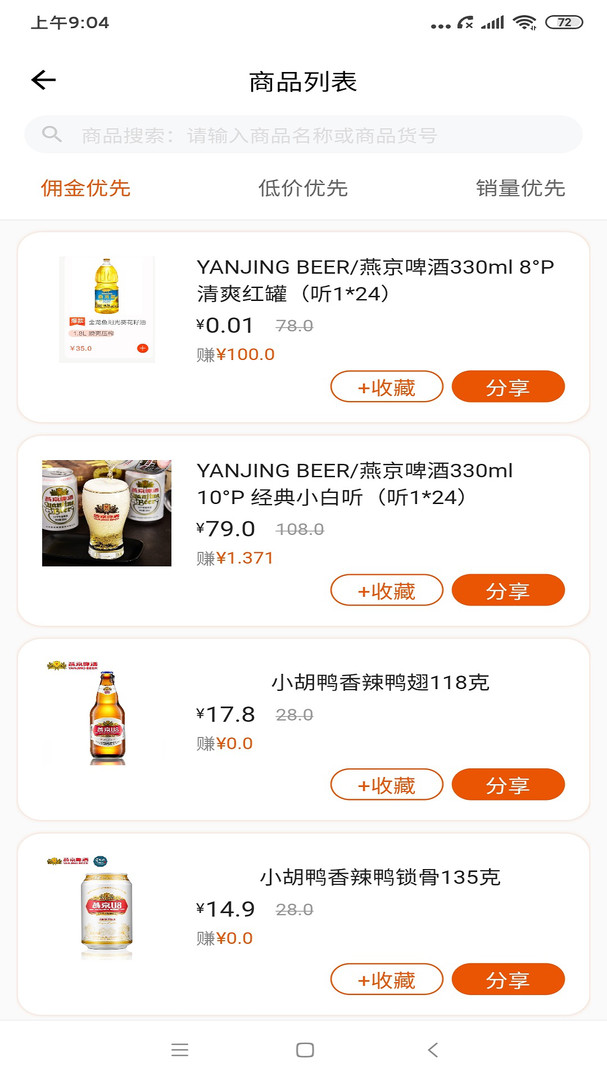Tap the system home button
The image size is (607, 1080).
coord(305,1050)
